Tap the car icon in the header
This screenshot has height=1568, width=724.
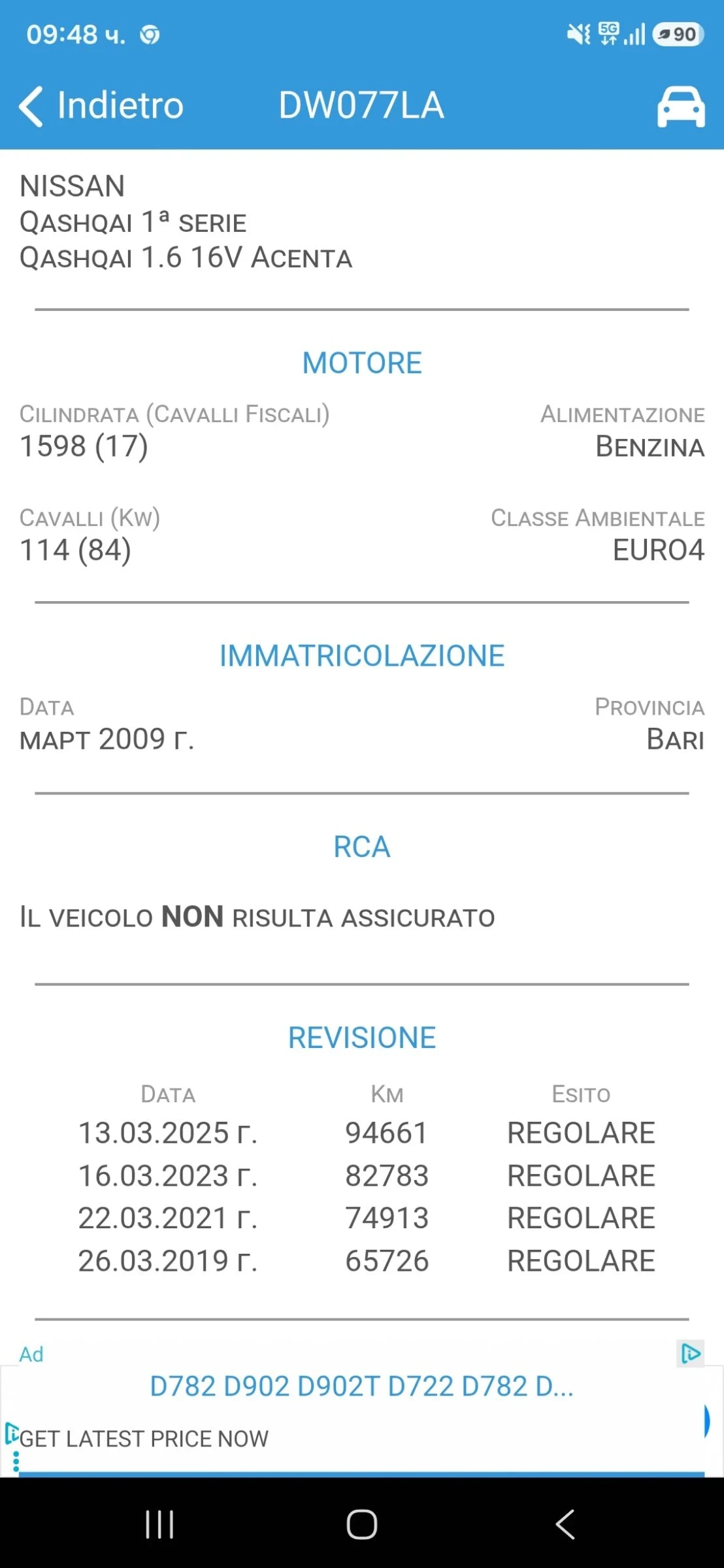pyautogui.click(x=681, y=106)
